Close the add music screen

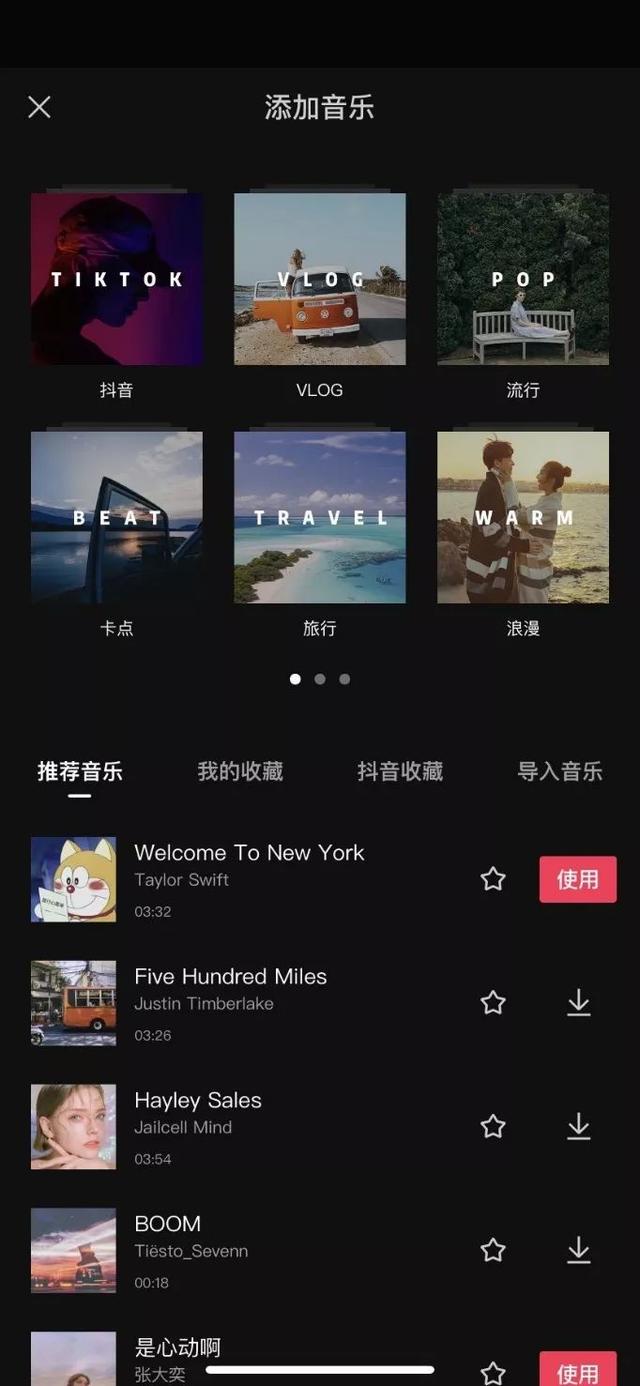pos(39,107)
